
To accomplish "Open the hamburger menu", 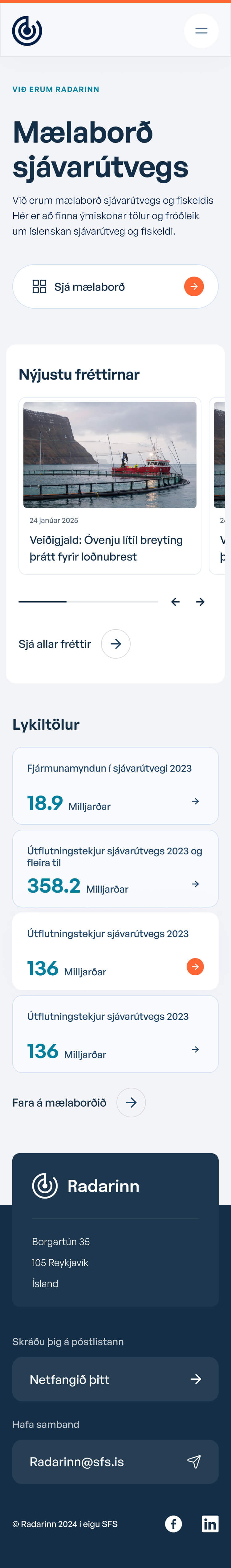I will (x=201, y=31).
